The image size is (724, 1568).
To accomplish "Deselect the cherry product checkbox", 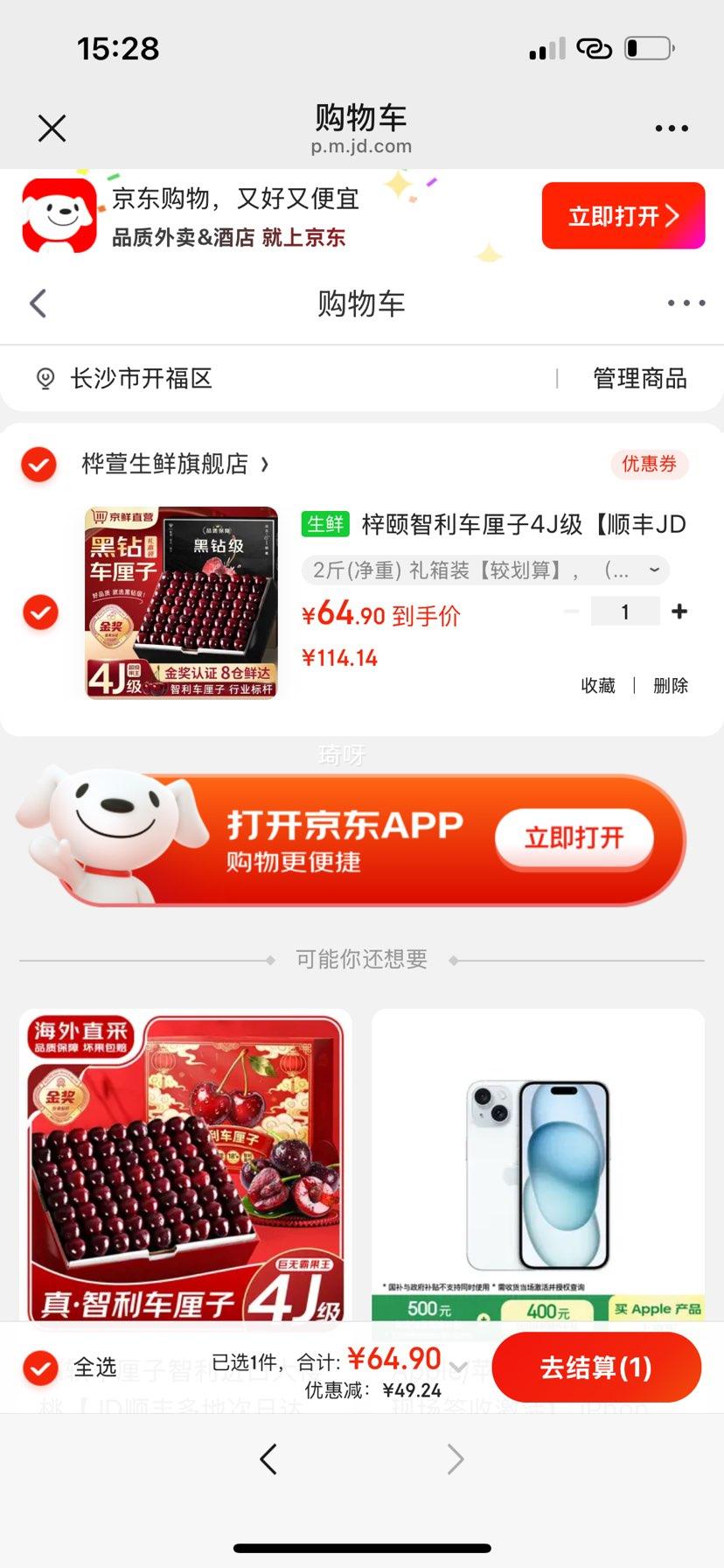I will (38, 612).
